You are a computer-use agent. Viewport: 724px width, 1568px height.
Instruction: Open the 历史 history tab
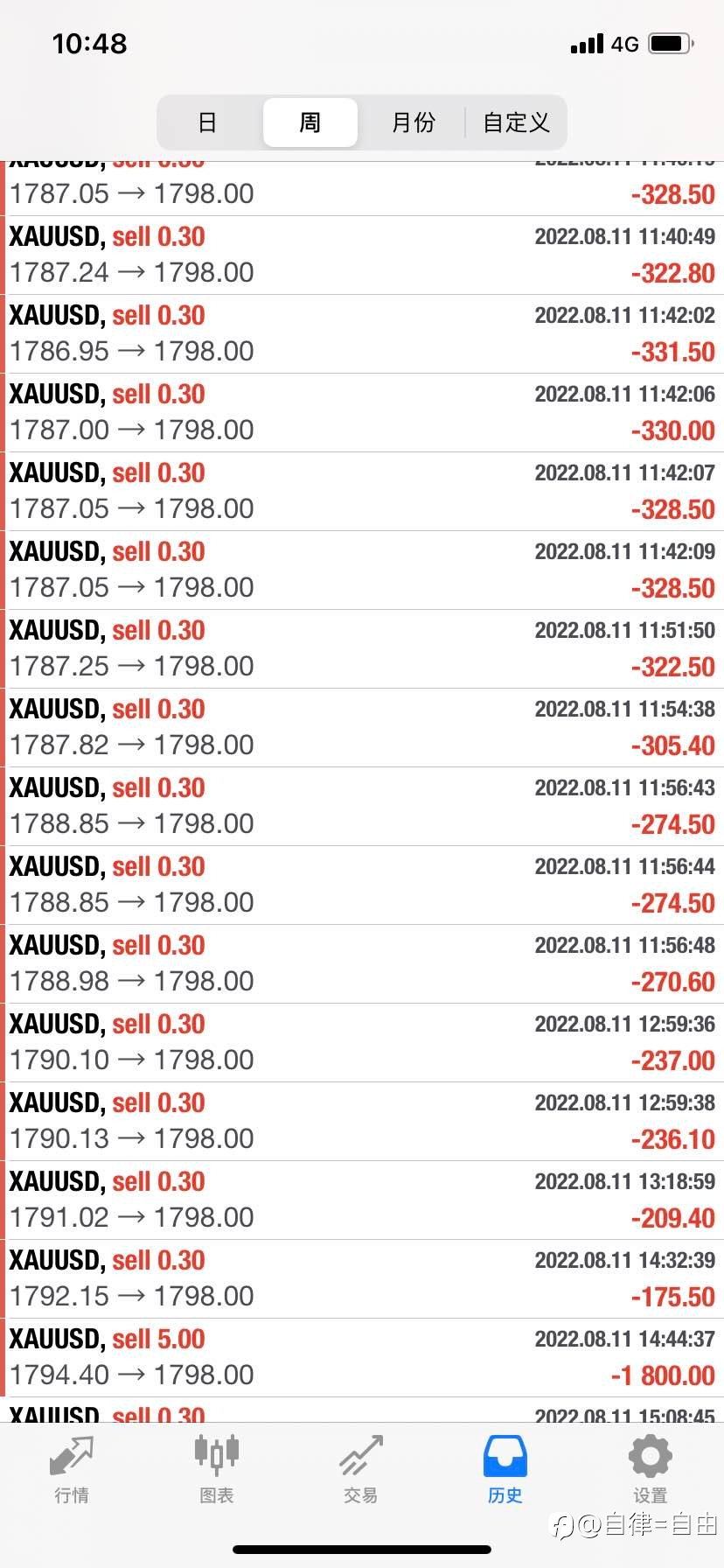505,1470
